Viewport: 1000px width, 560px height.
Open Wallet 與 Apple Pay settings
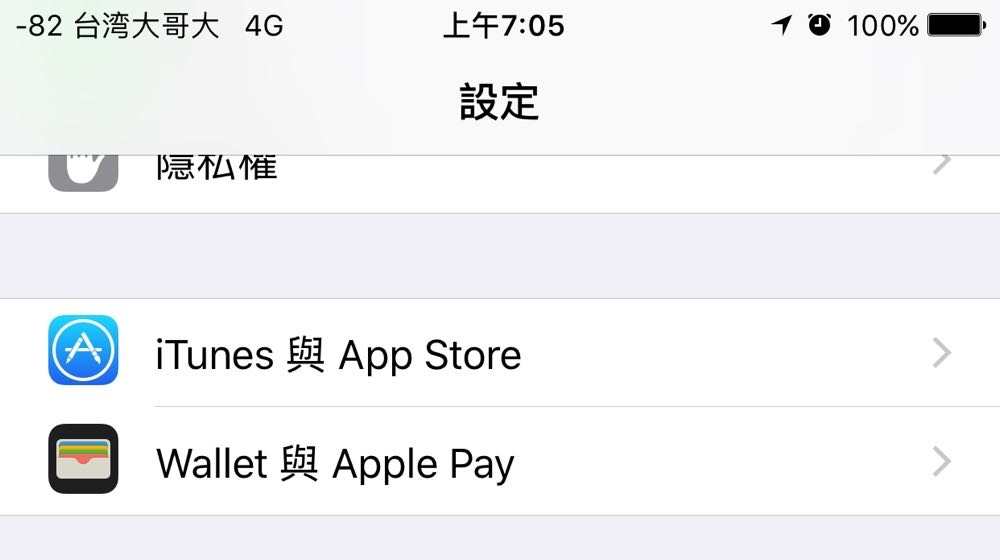(x=500, y=462)
